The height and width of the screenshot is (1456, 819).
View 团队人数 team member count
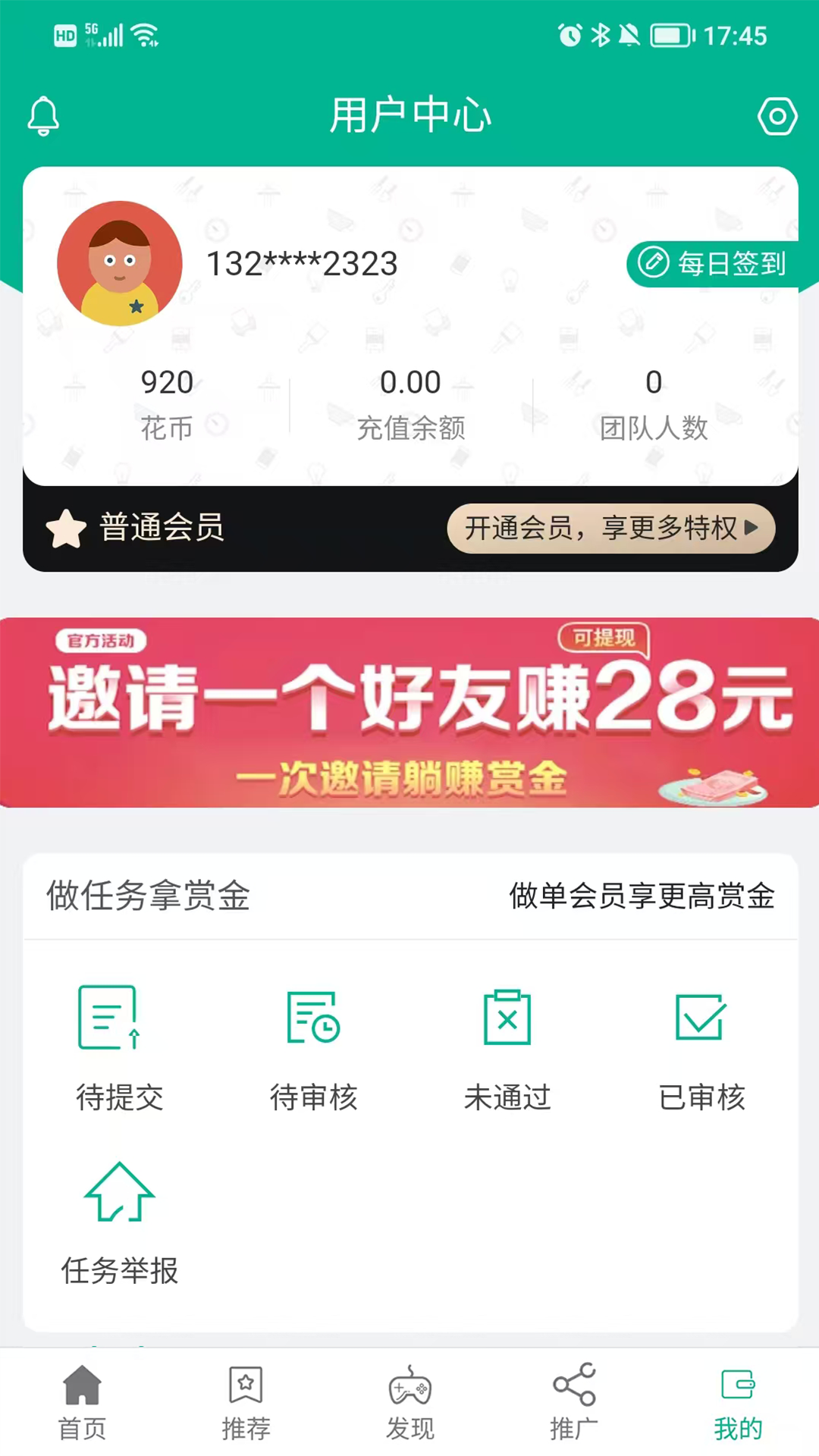click(x=653, y=402)
